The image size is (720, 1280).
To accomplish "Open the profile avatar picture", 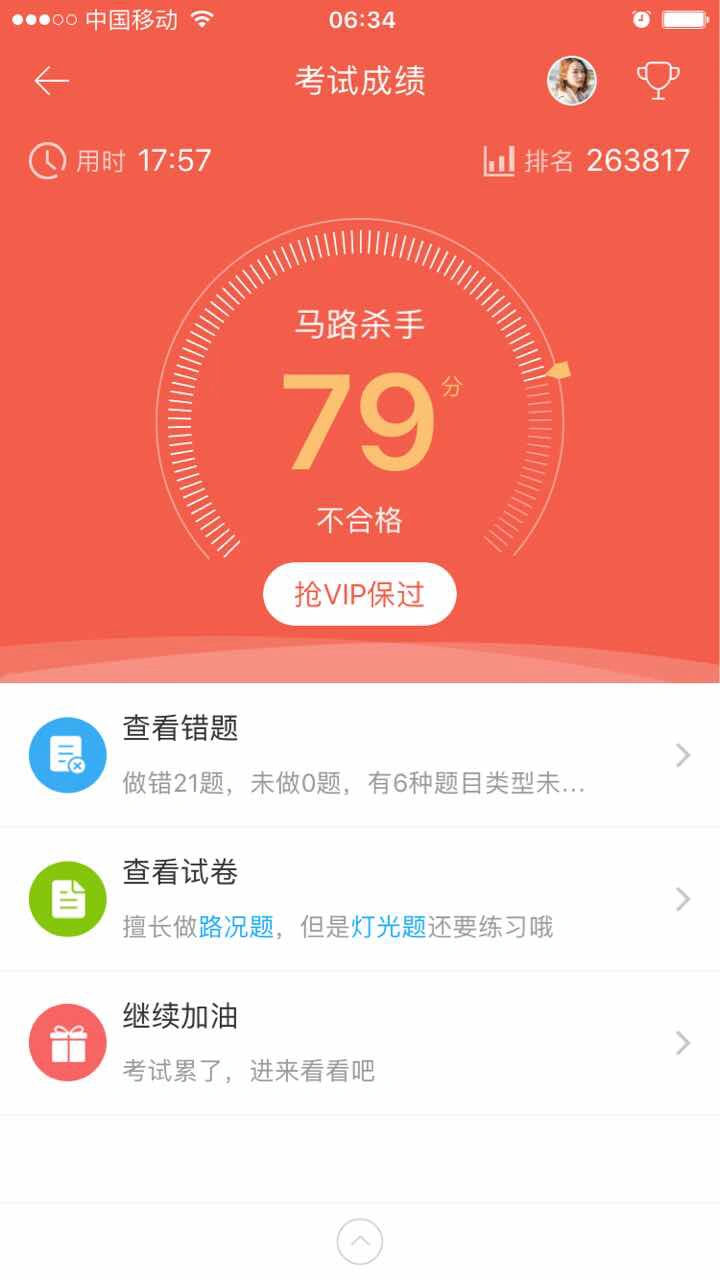I will pos(572,81).
